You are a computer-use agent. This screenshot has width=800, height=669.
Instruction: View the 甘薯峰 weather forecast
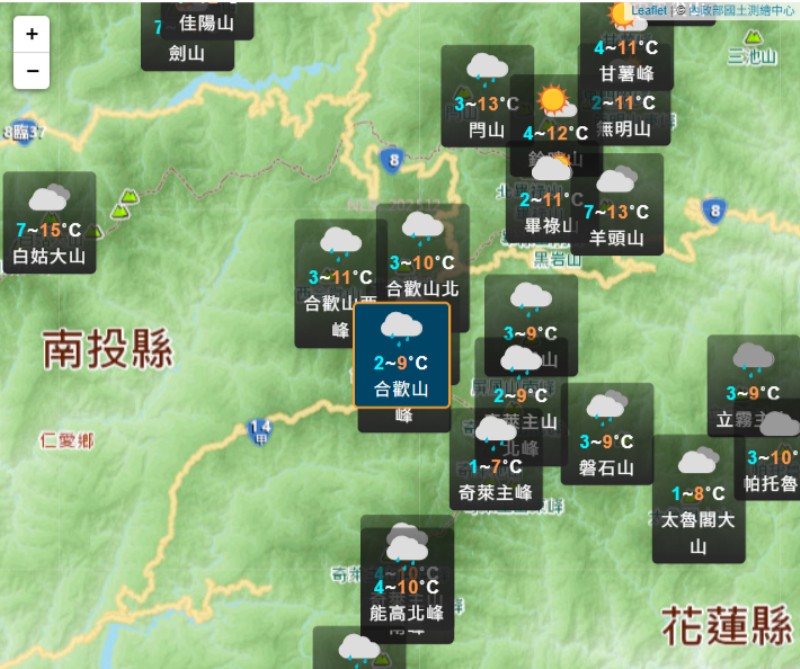pyautogui.click(x=626, y=60)
